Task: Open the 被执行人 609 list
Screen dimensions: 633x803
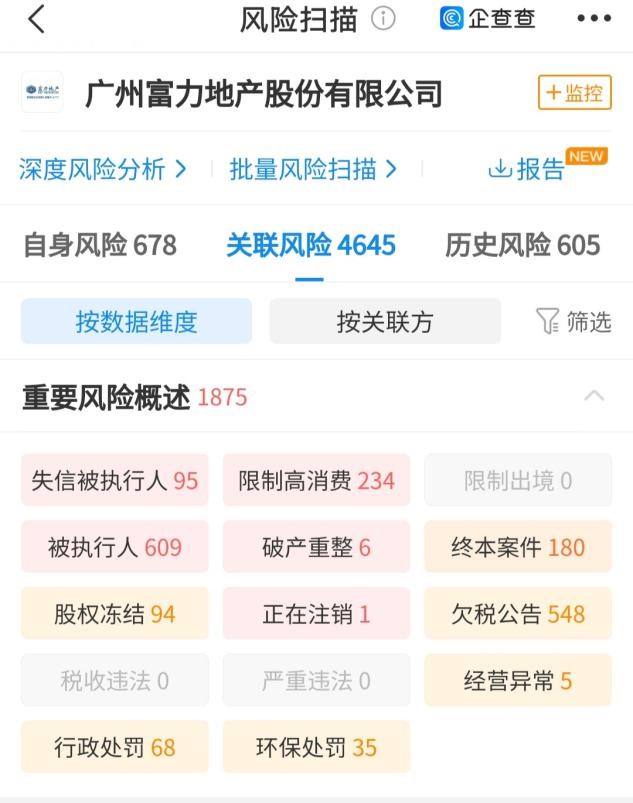Action: point(115,547)
